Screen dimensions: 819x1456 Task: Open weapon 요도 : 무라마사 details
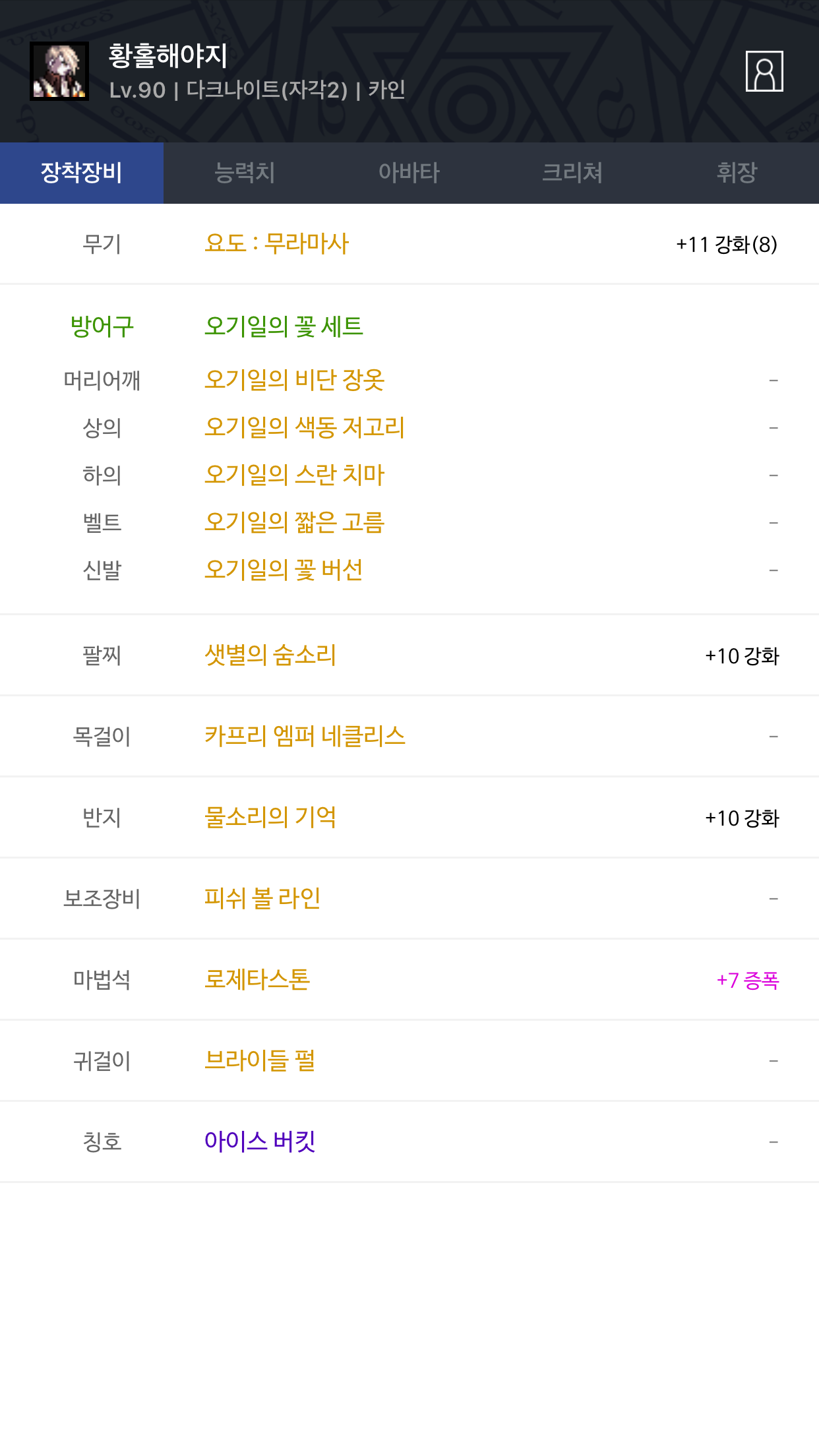tap(276, 243)
